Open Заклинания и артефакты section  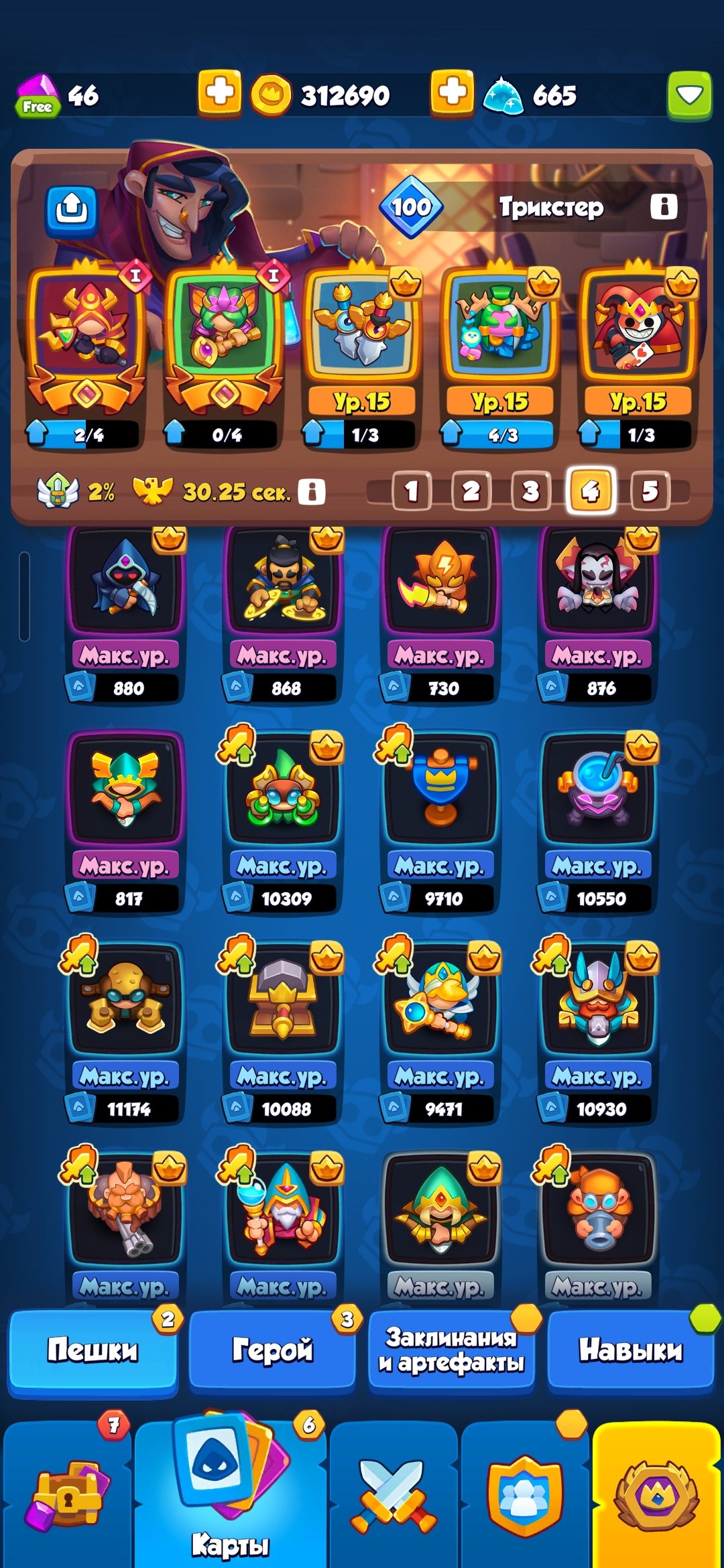tap(451, 1350)
